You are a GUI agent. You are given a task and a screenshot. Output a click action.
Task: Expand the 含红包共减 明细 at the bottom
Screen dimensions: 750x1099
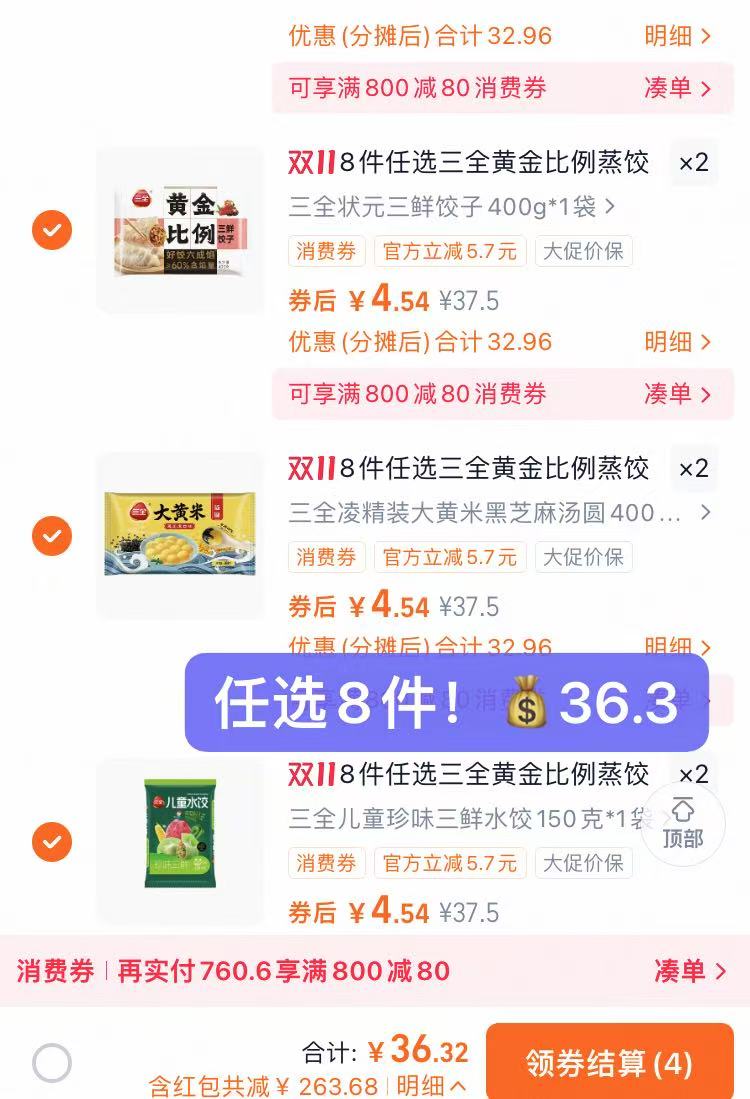click(x=426, y=1085)
